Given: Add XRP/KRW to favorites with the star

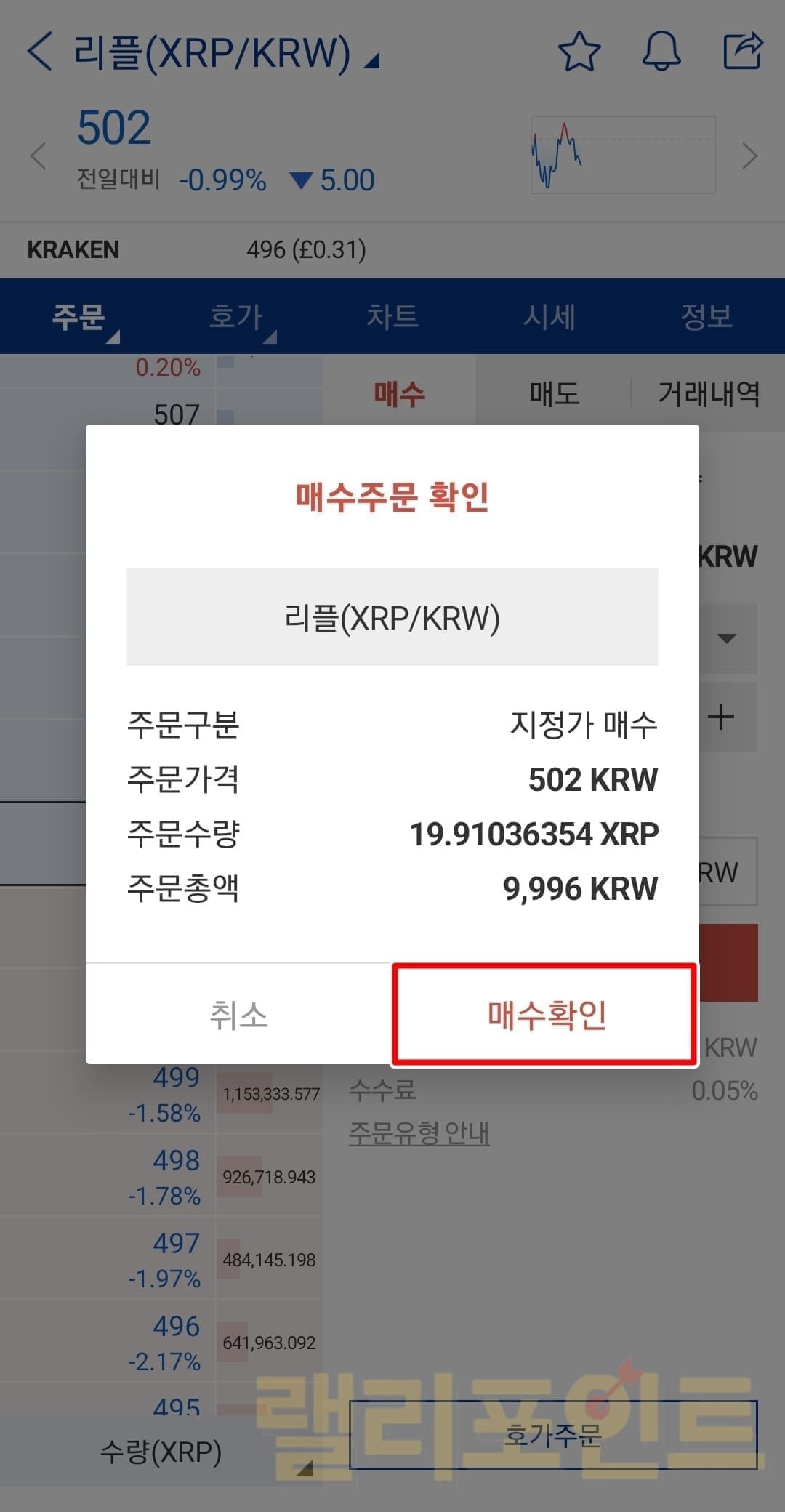Looking at the screenshot, I should [x=579, y=52].
